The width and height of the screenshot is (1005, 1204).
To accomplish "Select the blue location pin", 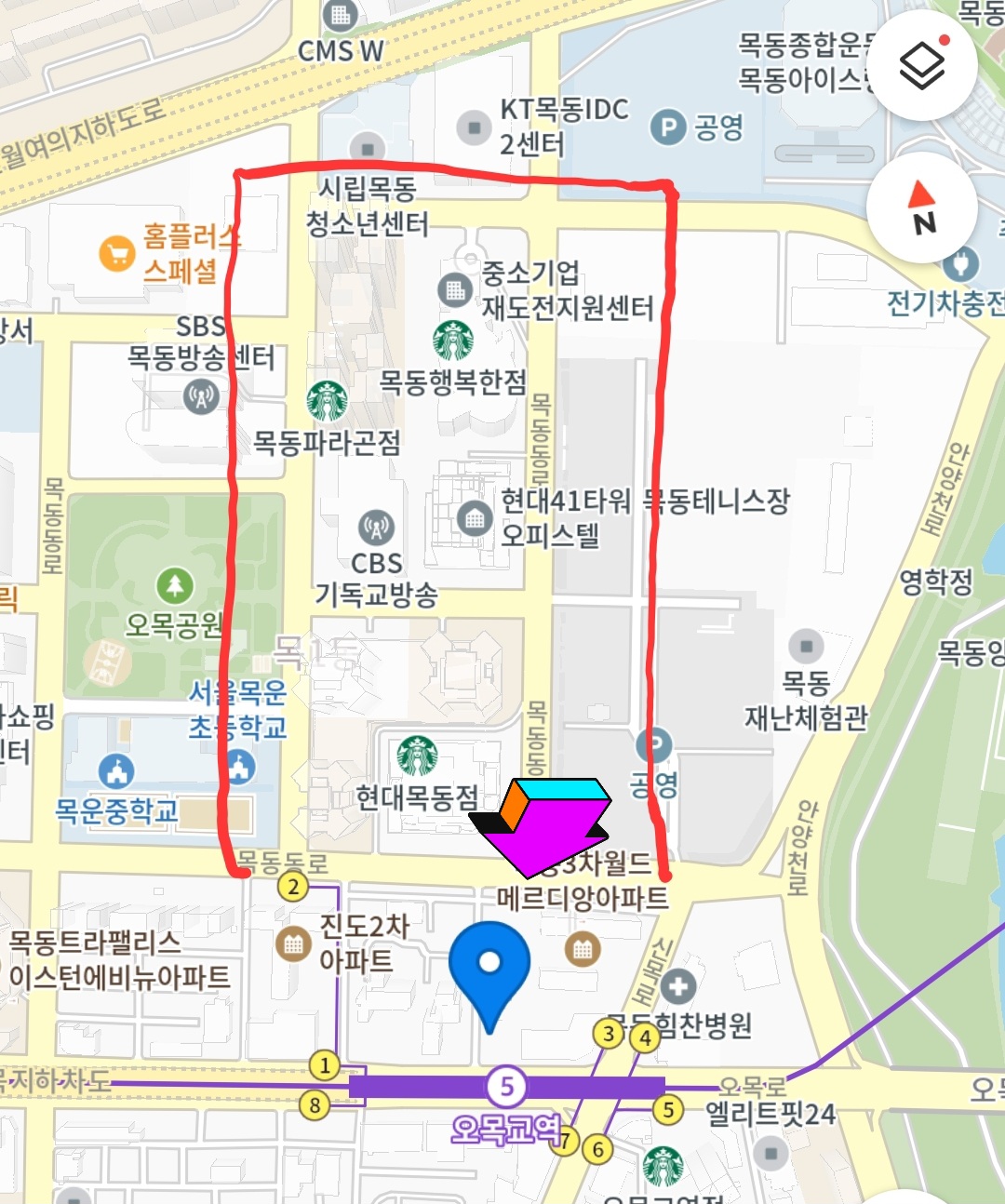I will coord(489,968).
